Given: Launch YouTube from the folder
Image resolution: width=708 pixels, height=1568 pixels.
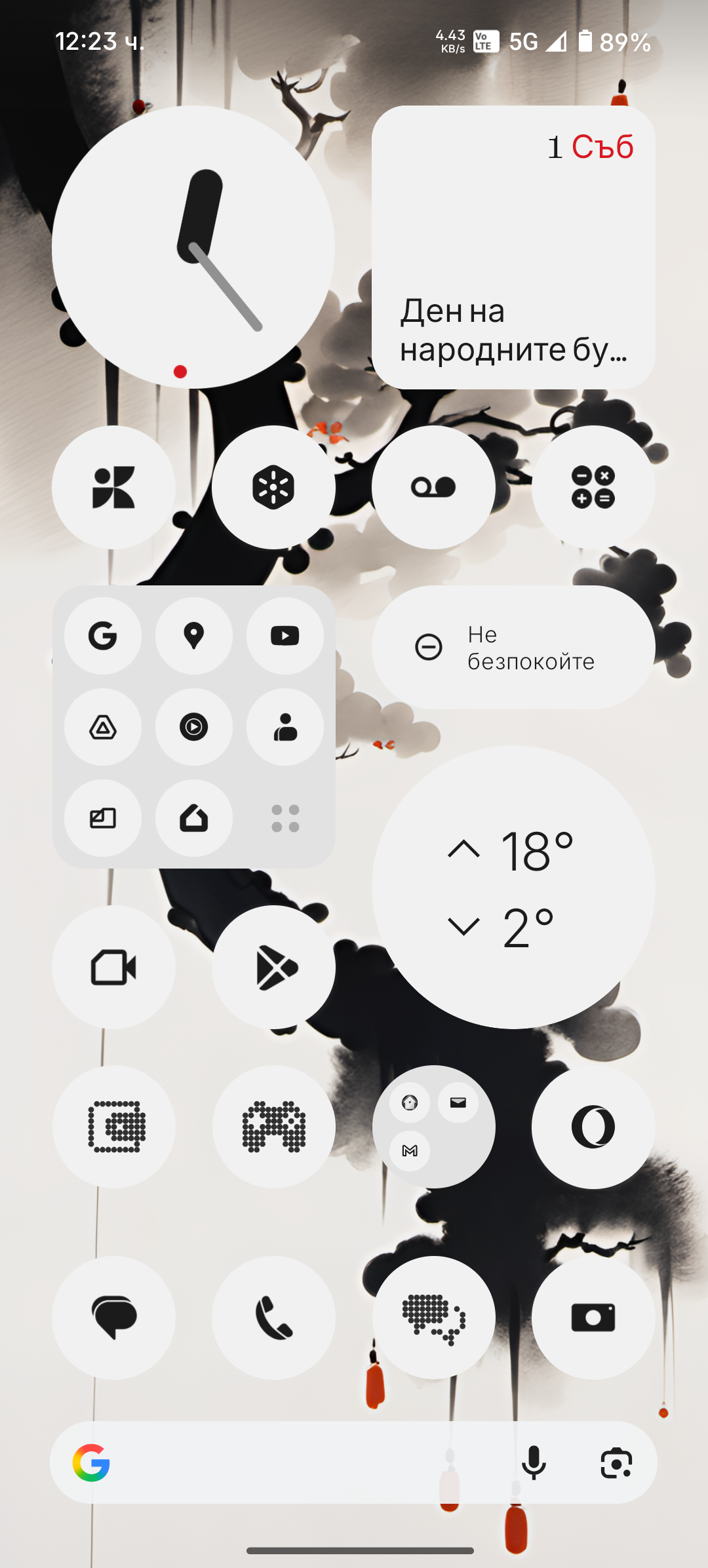Looking at the screenshot, I should [285, 635].
